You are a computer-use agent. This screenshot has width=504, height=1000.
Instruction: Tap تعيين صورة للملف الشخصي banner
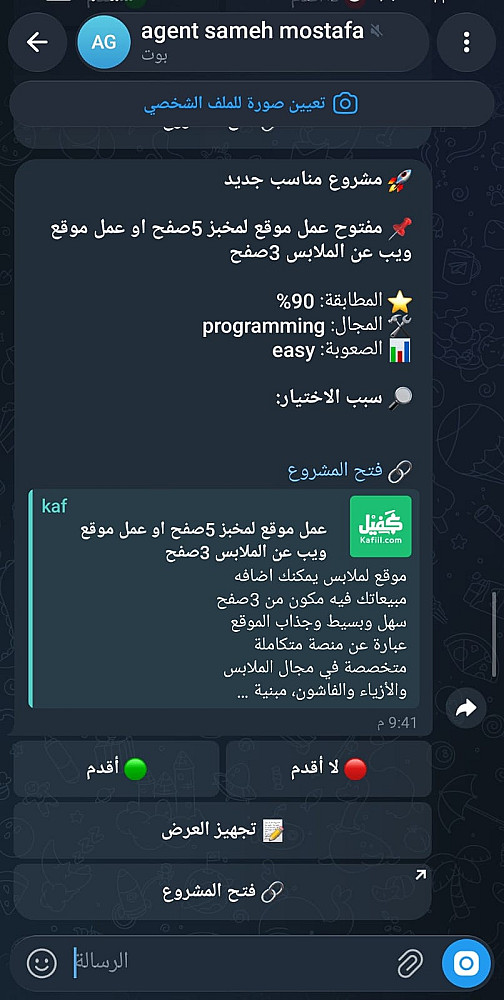[x=252, y=104]
